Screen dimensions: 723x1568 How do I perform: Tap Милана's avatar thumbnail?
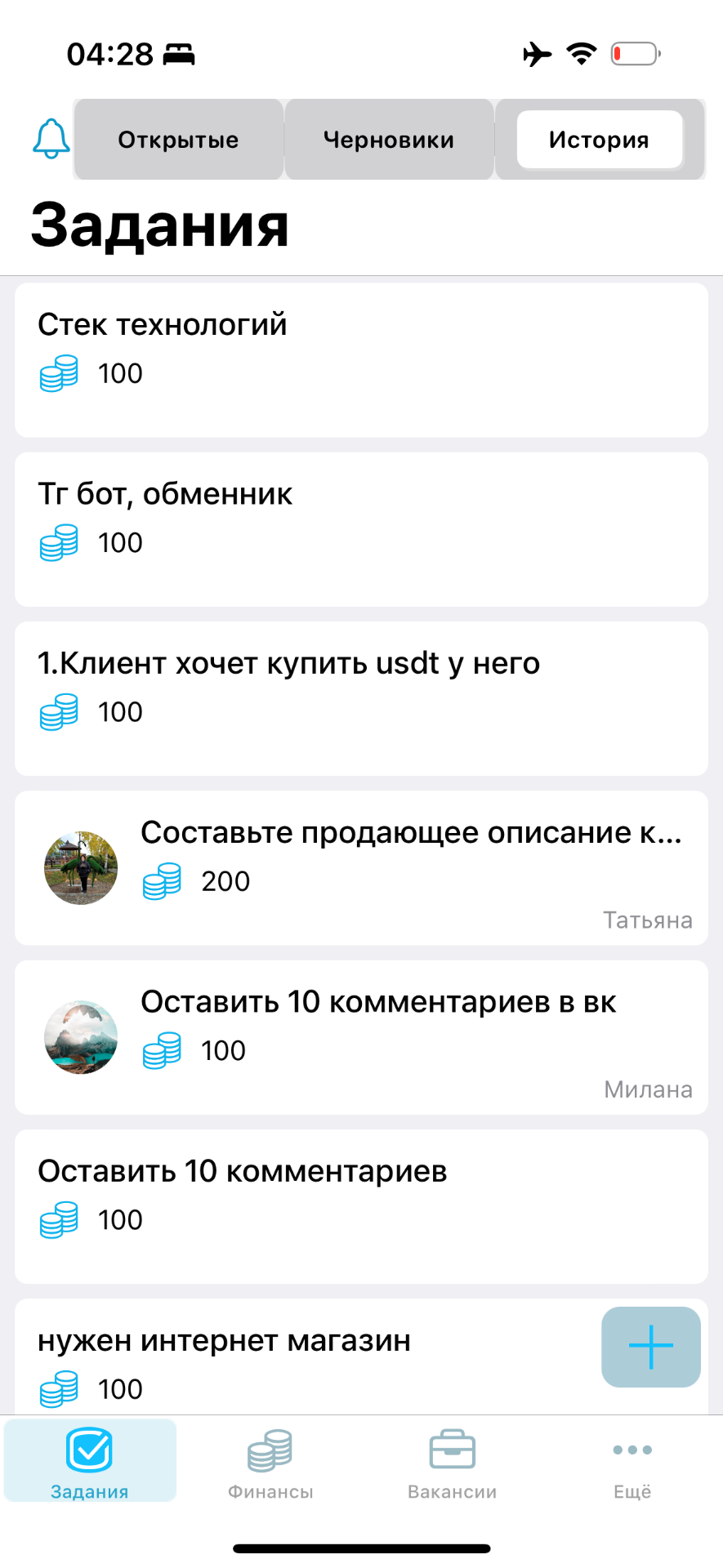coord(80,1037)
